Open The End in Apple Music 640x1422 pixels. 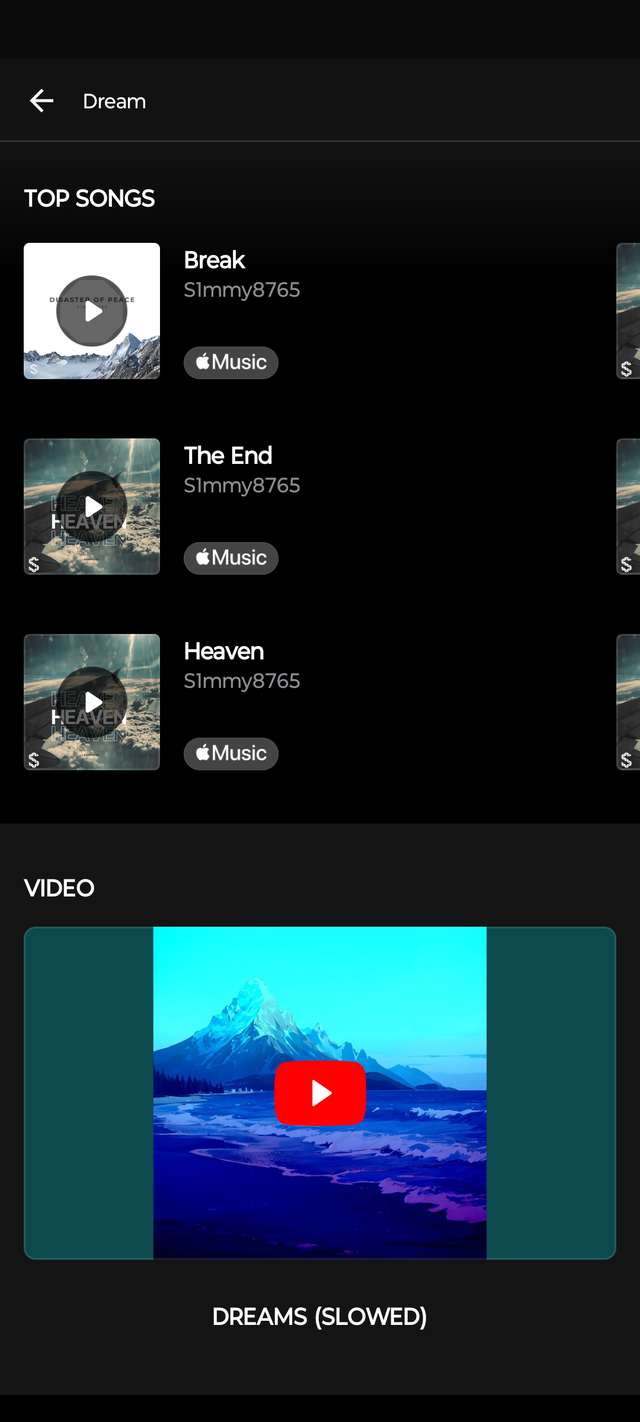pos(231,558)
